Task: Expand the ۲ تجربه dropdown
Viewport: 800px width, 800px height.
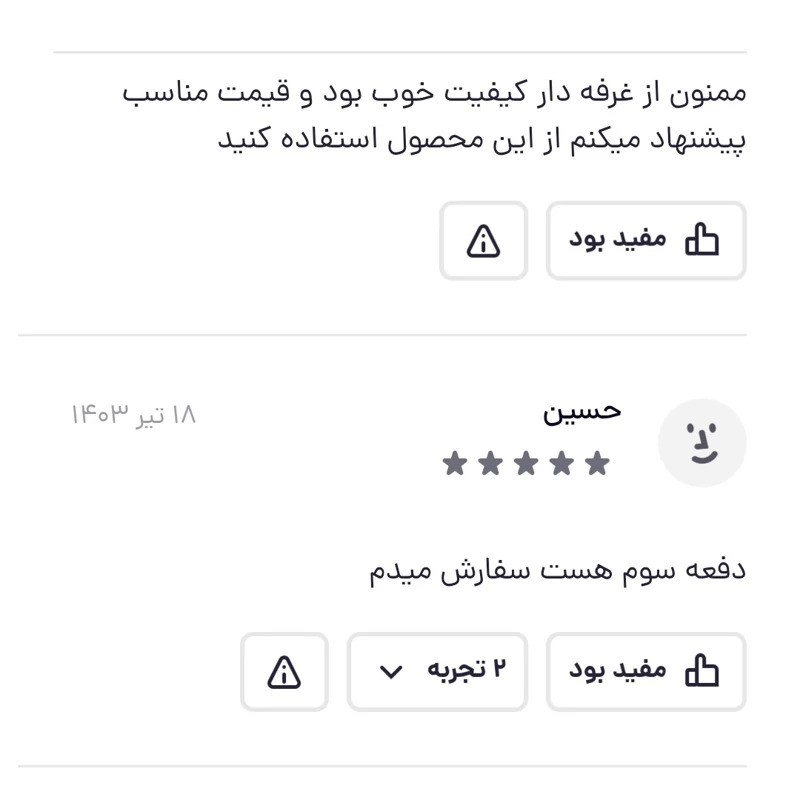Action: coord(437,672)
